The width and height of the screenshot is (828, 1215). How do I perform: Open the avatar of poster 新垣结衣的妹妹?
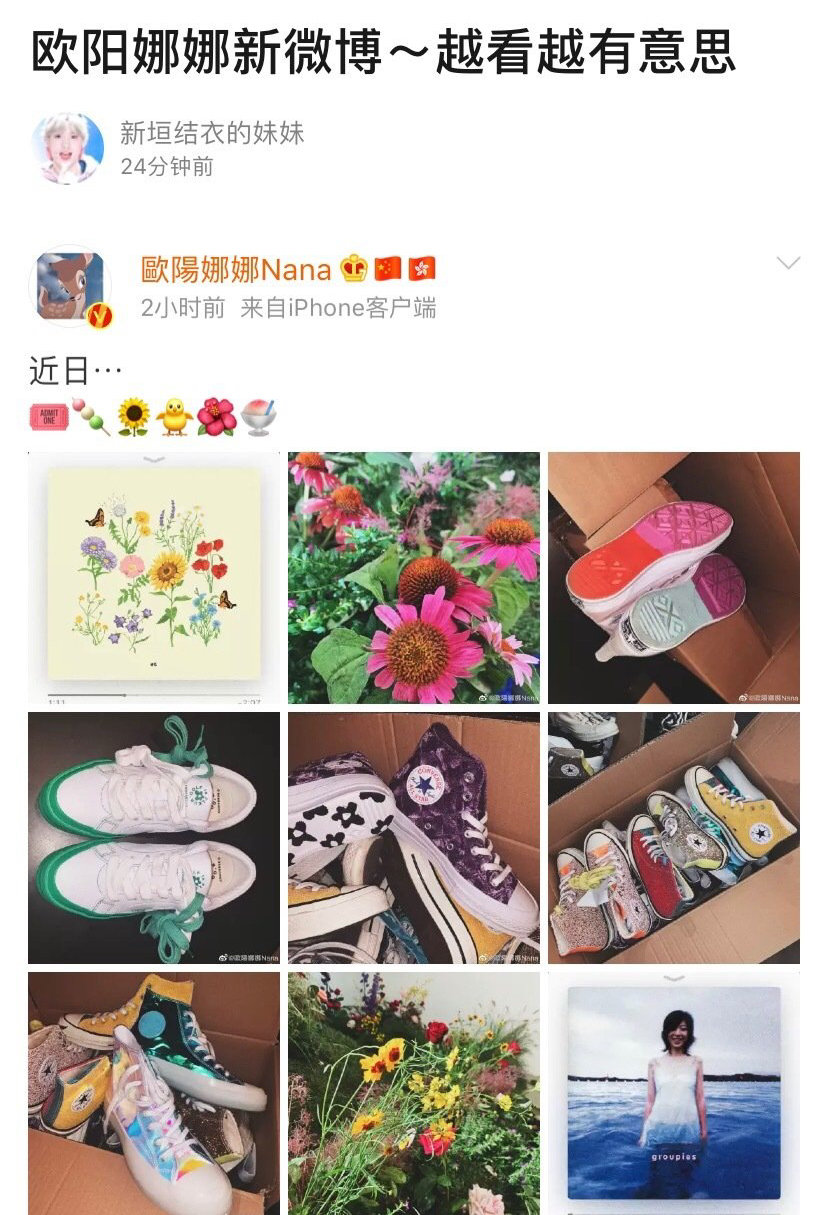coord(68,148)
